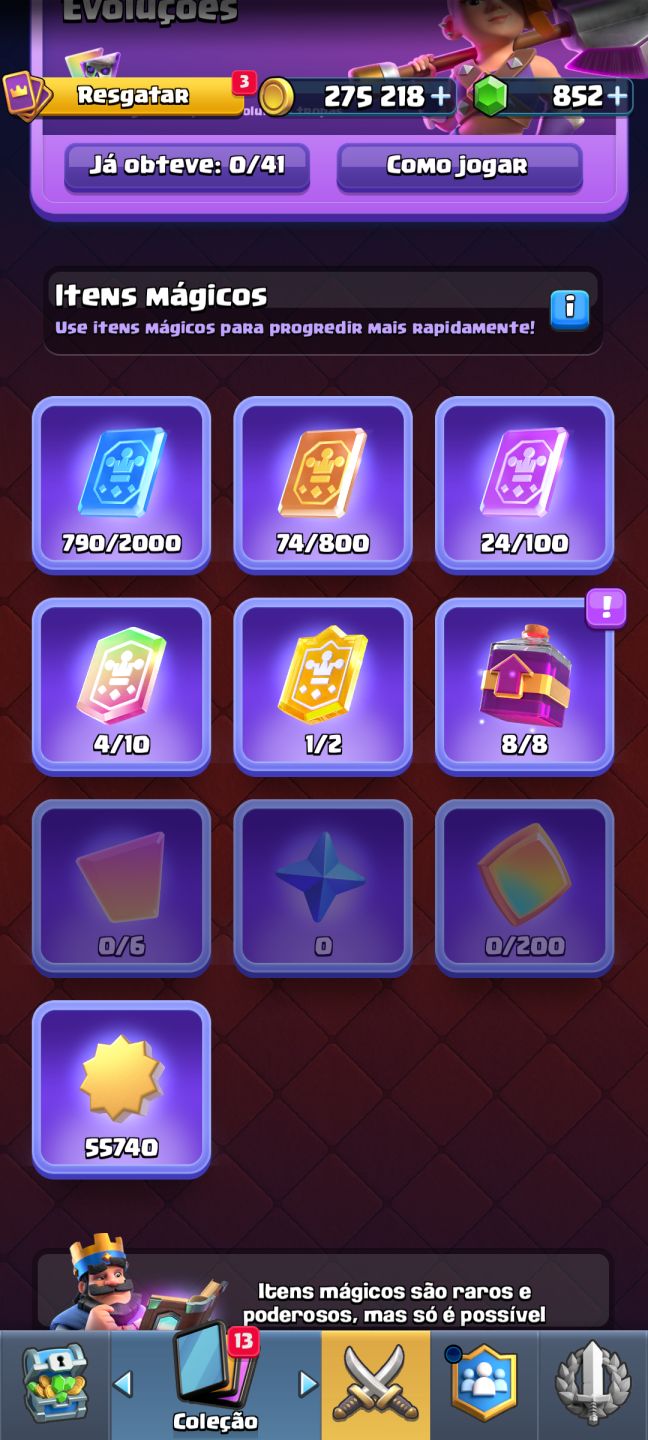Image resolution: width=648 pixels, height=1440 pixels.
Task: Open the golden champion wild card 1/2
Action: click(323, 686)
